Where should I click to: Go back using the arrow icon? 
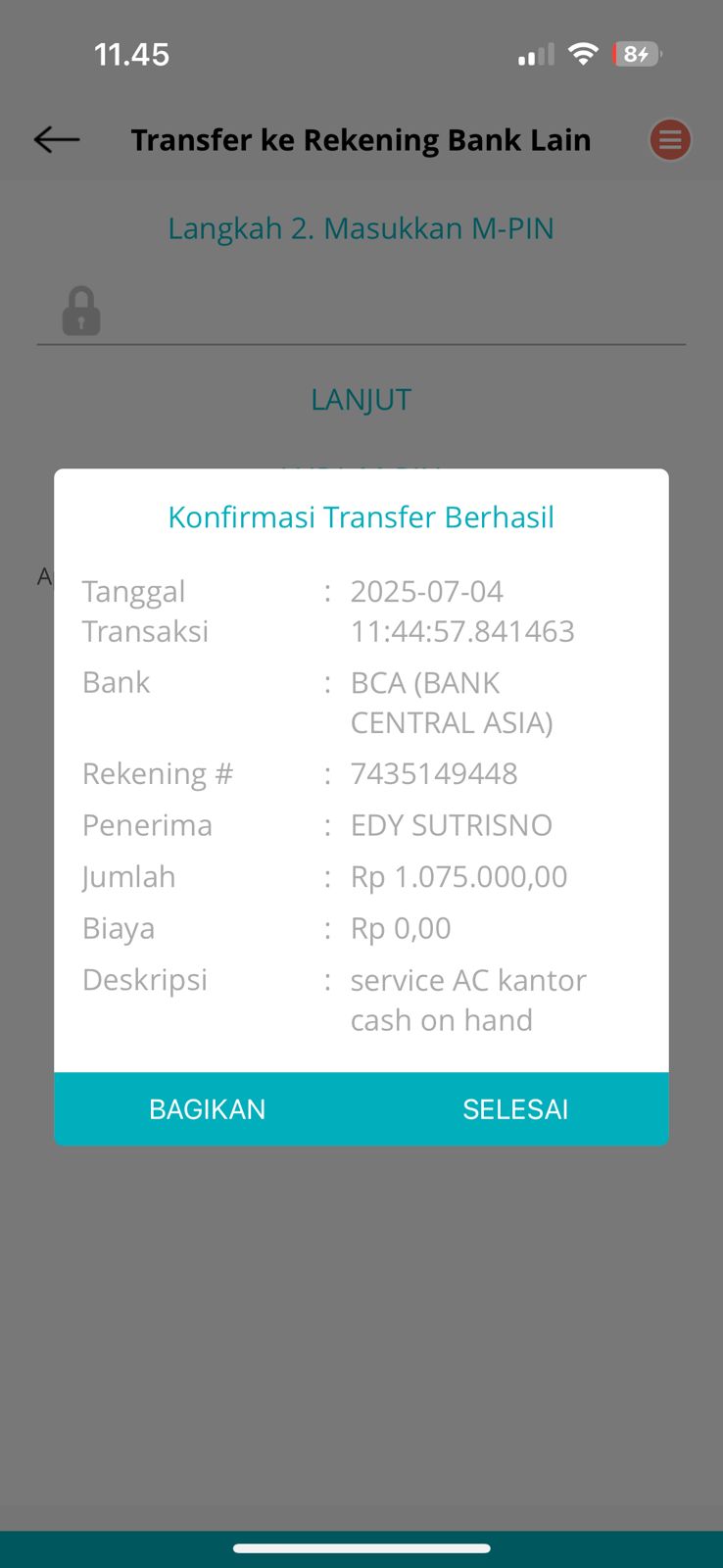point(57,140)
